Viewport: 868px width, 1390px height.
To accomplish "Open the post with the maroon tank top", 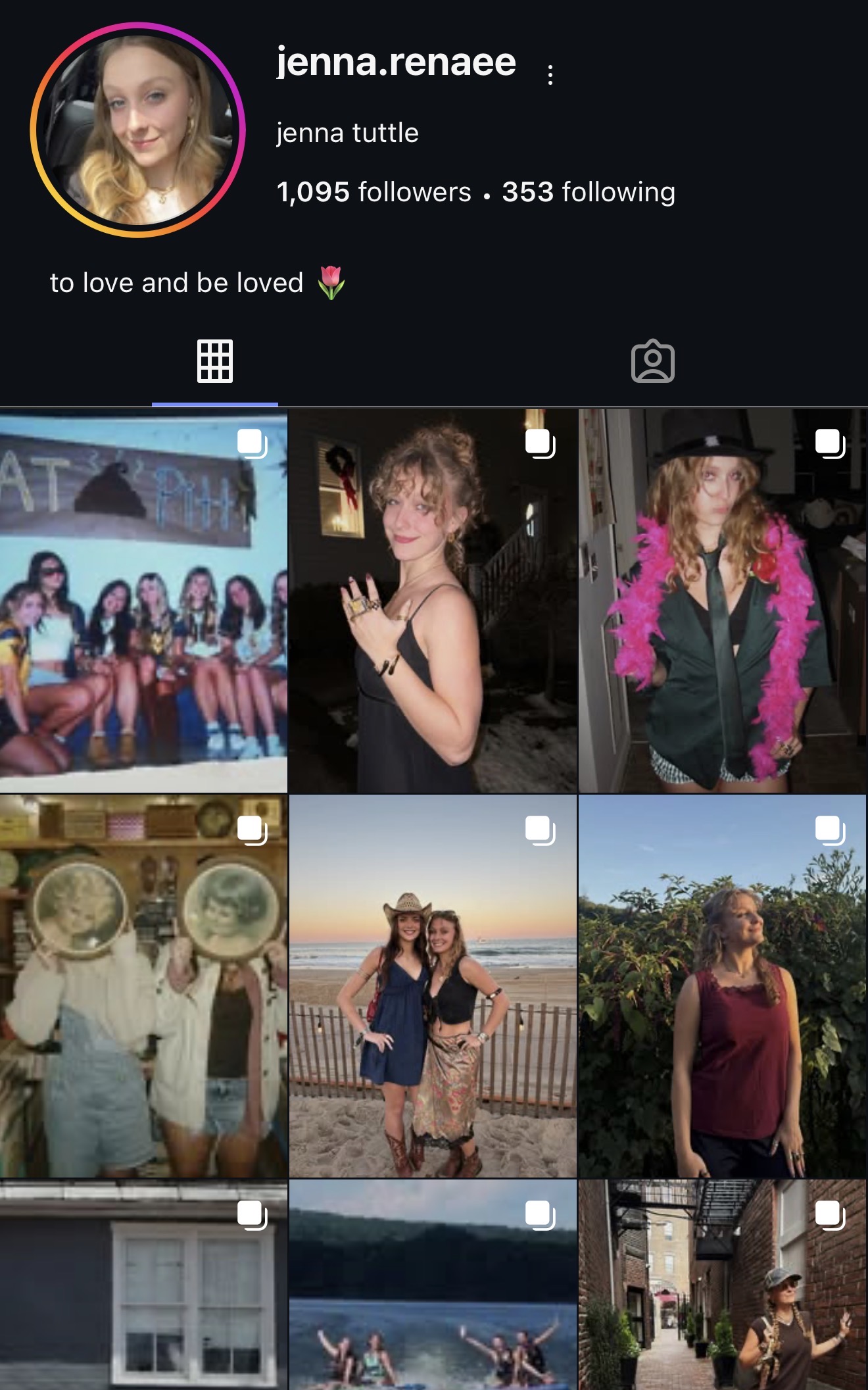I will click(x=723, y=985).
